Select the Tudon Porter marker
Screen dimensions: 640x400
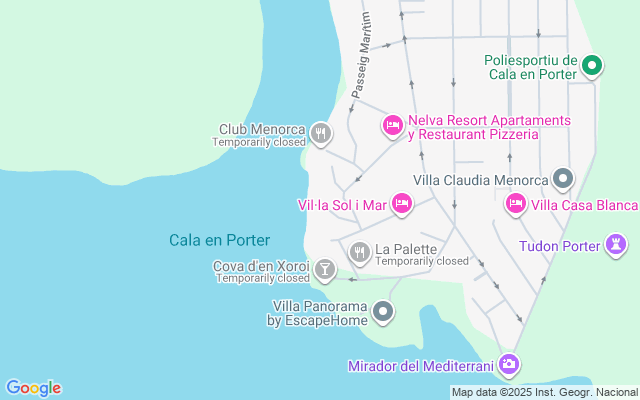[x=616, y=245]
